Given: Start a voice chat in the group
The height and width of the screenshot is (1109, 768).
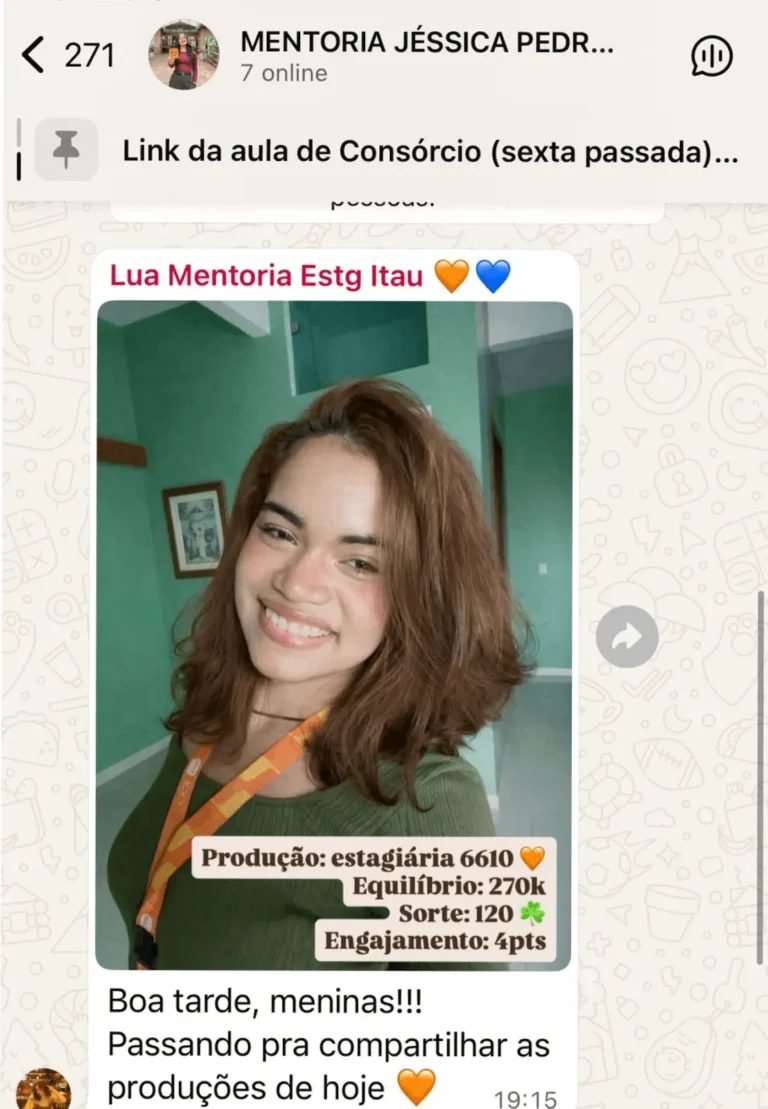Looking at the screenshot, I should 712,56.
